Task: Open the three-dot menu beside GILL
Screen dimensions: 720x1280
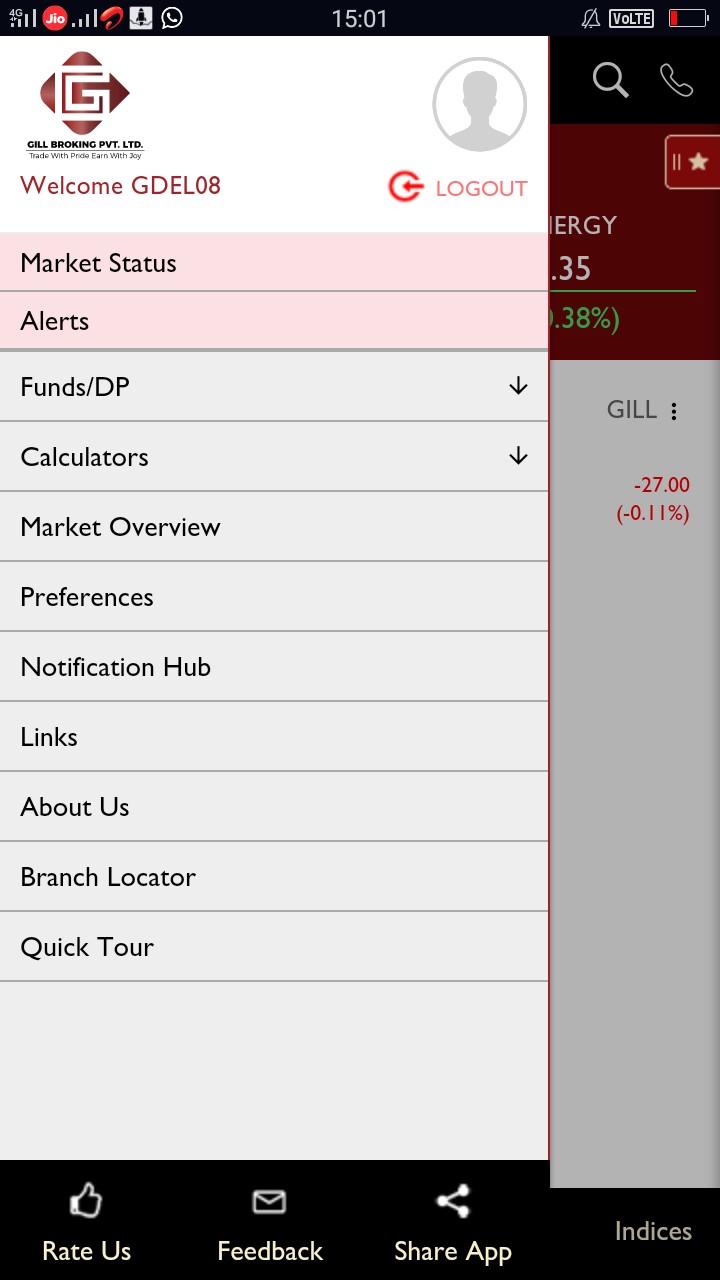Action: pos(674,411)
